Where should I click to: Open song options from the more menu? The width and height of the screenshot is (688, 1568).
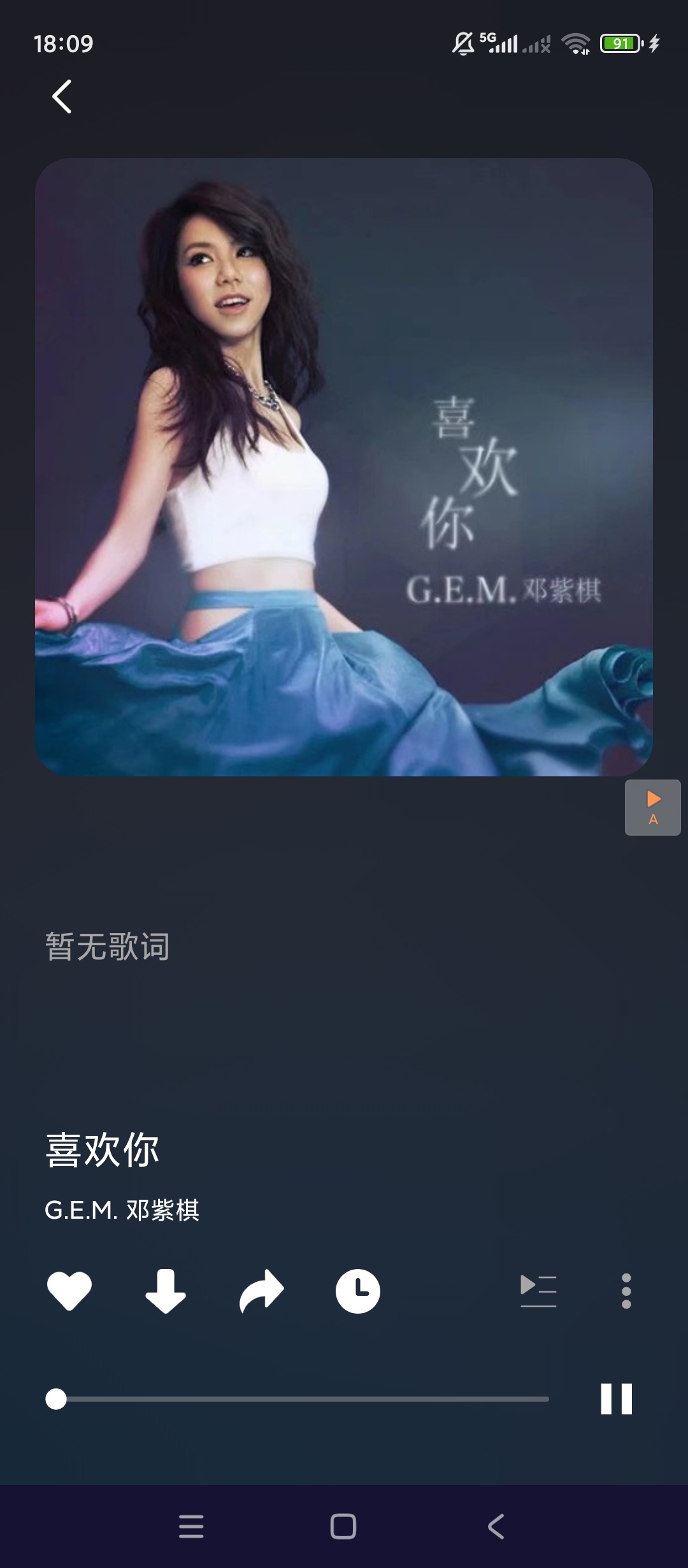click(x=627, y=1291)
